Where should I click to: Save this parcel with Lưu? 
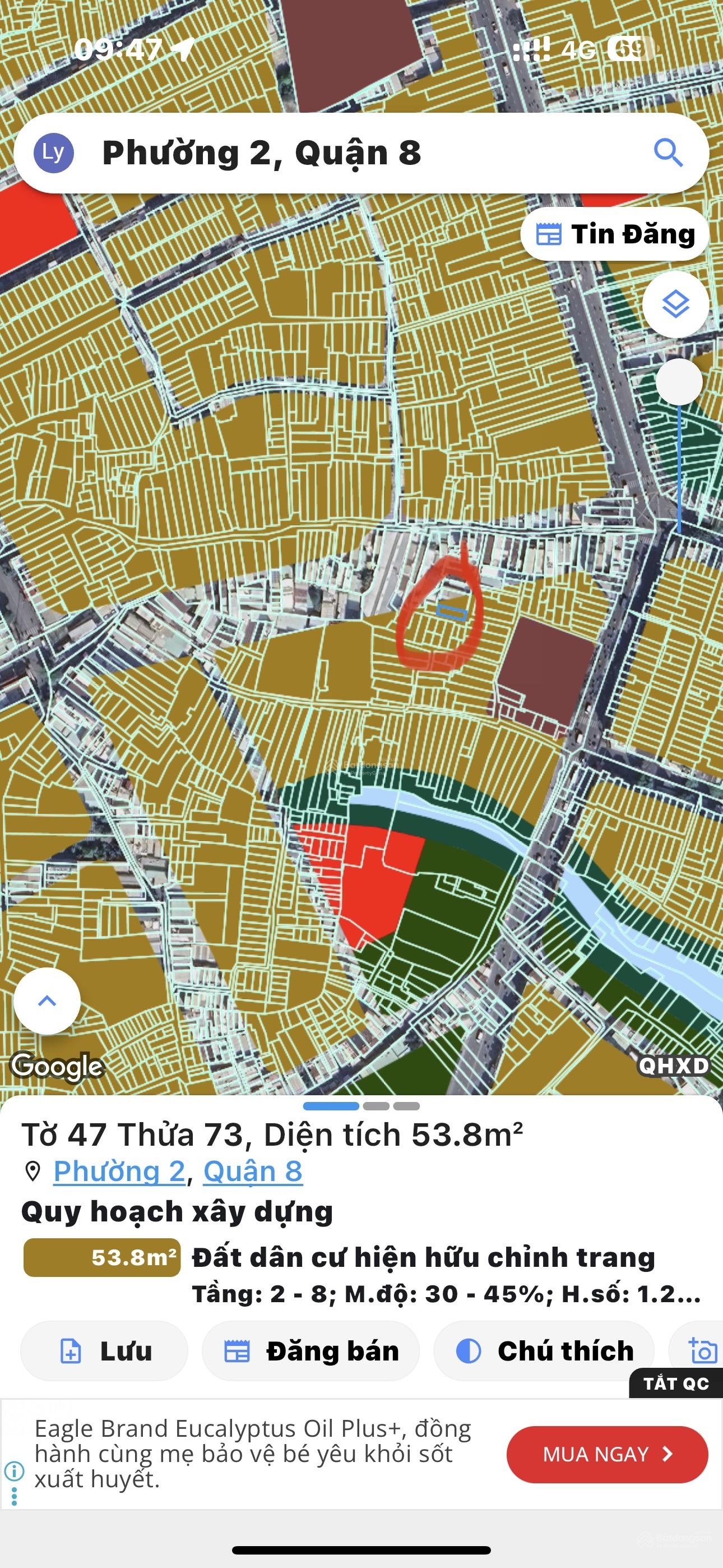click(105, 1352)
